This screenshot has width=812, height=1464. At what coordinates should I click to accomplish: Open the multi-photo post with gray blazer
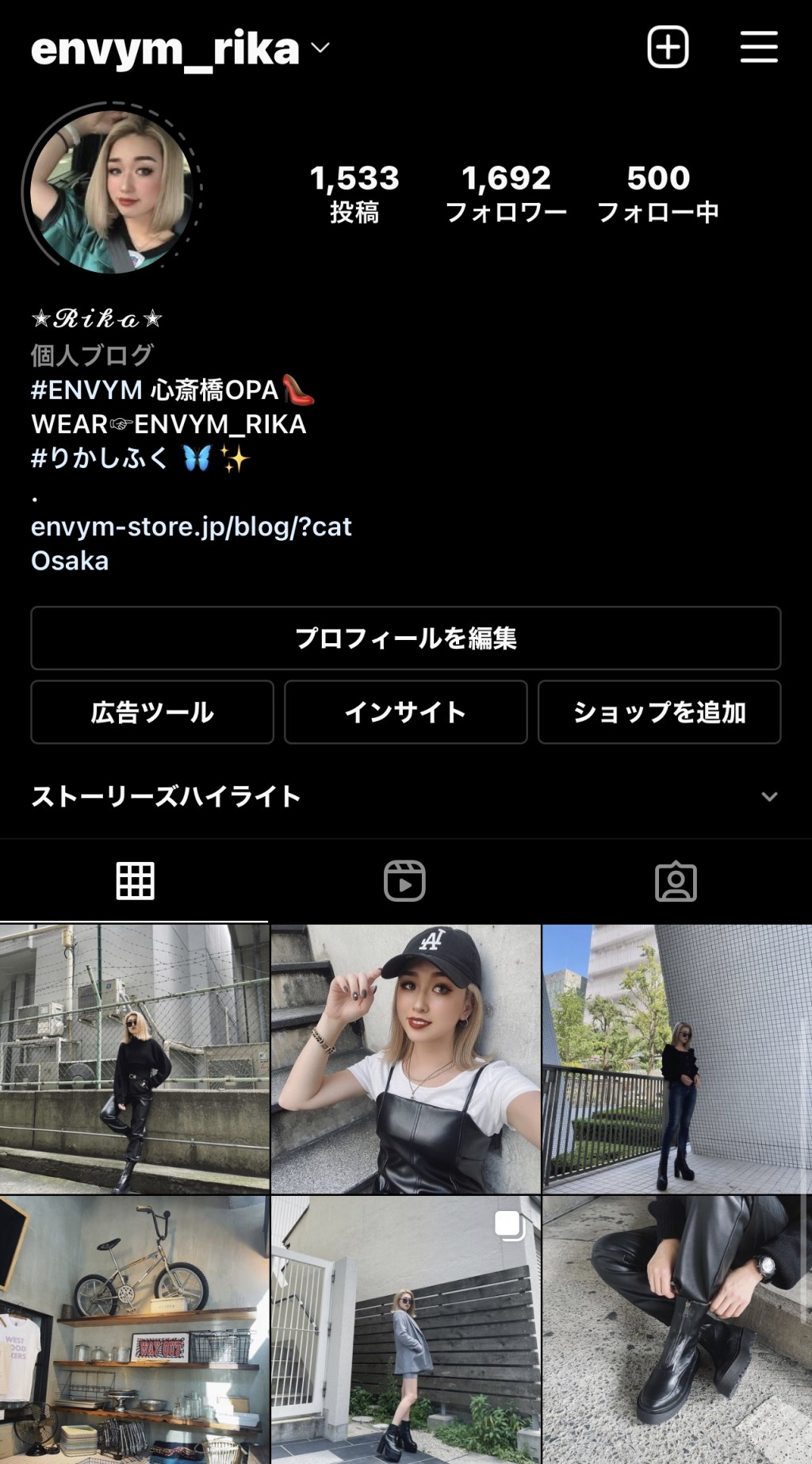[406, 1330]
